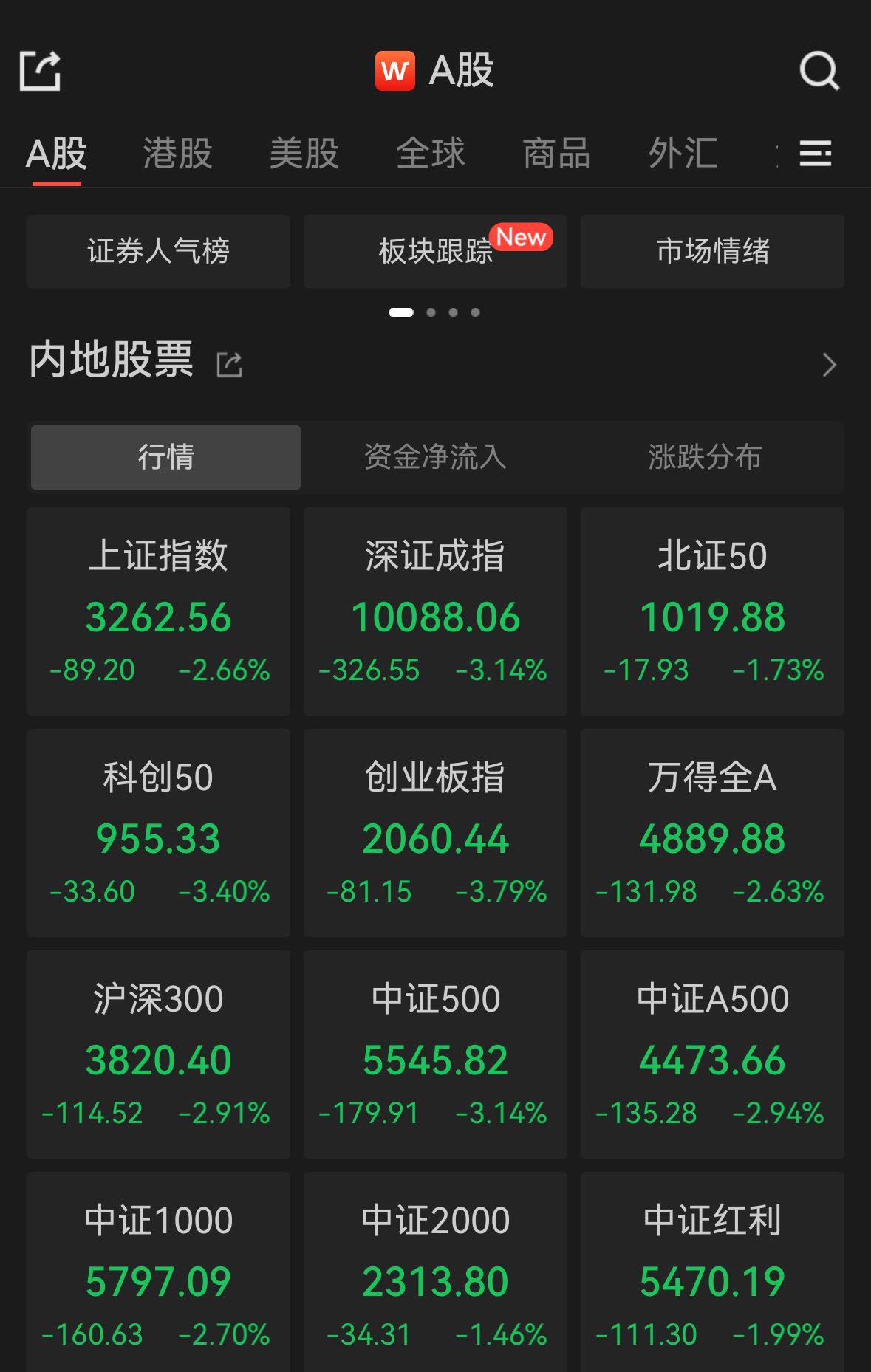Expand 内地股票 with the right chevron

coord(829,365)
